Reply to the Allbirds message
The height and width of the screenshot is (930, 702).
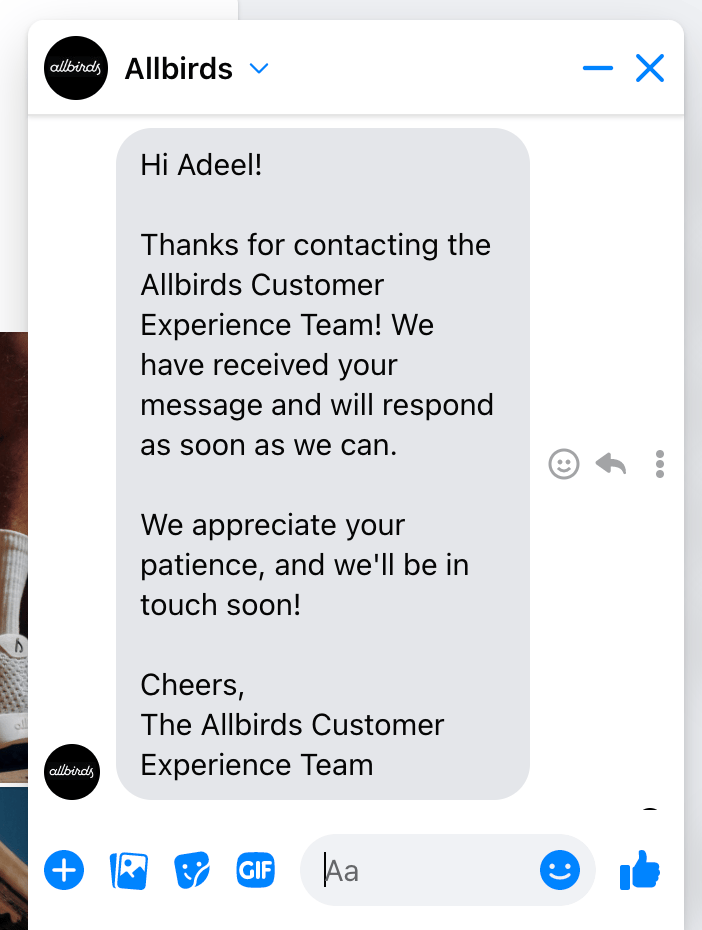click(x=611, y=464)
